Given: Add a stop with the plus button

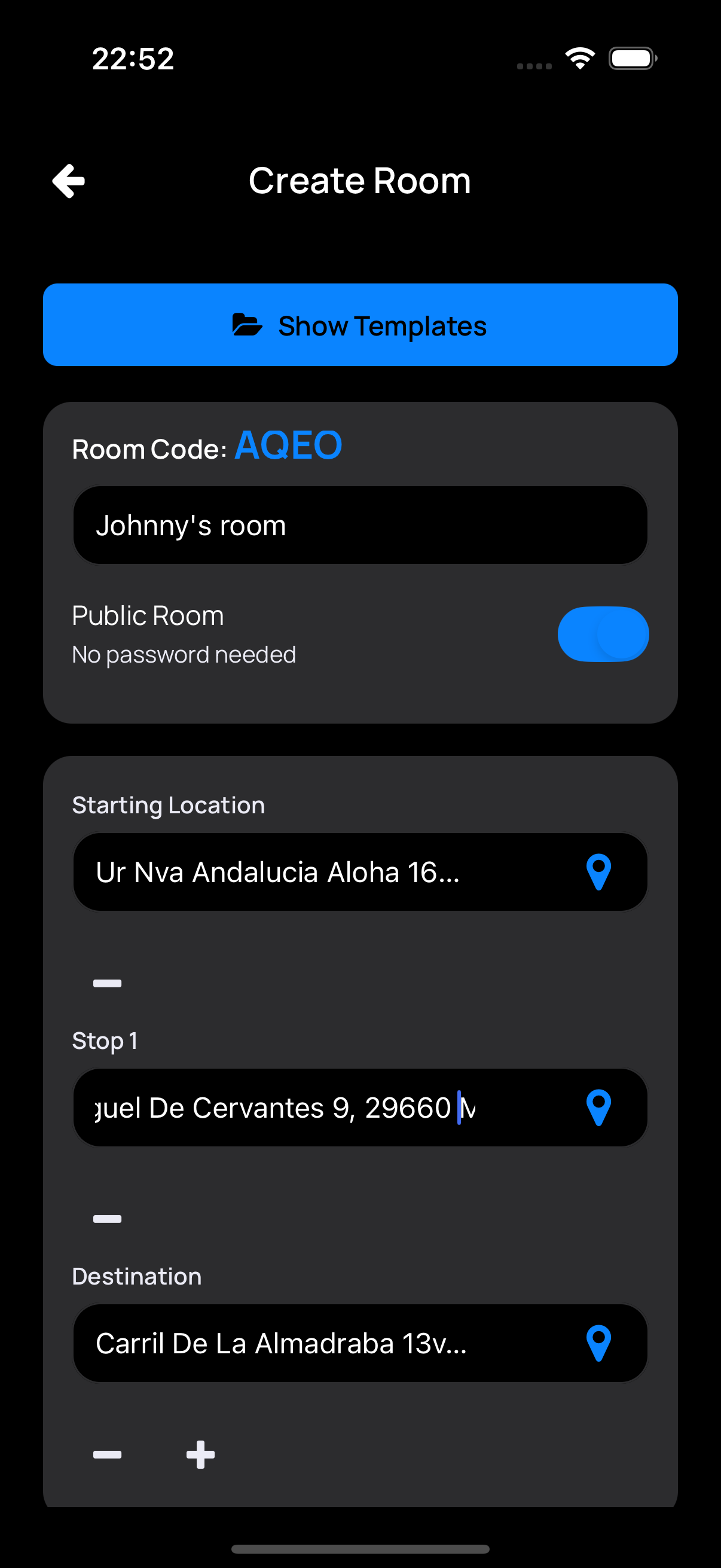Looking at the screenshot, I should tap(200, 1455).
